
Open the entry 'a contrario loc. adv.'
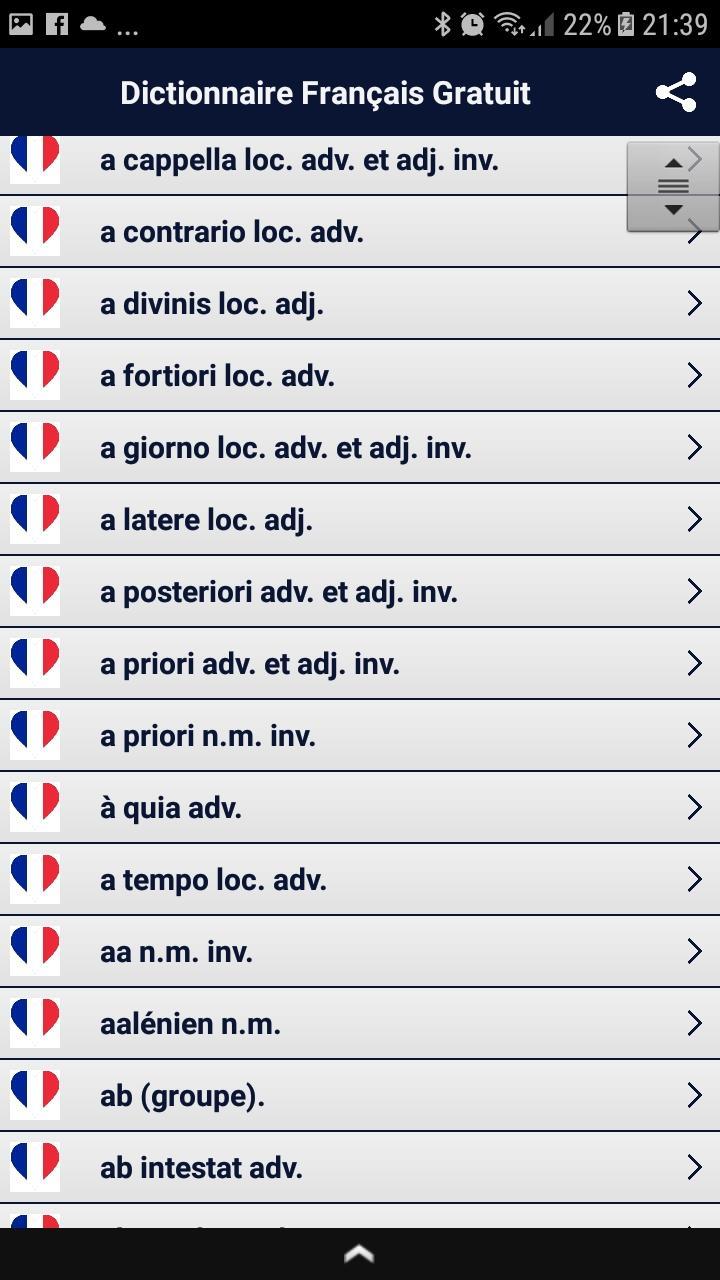[x=360, y=232]
